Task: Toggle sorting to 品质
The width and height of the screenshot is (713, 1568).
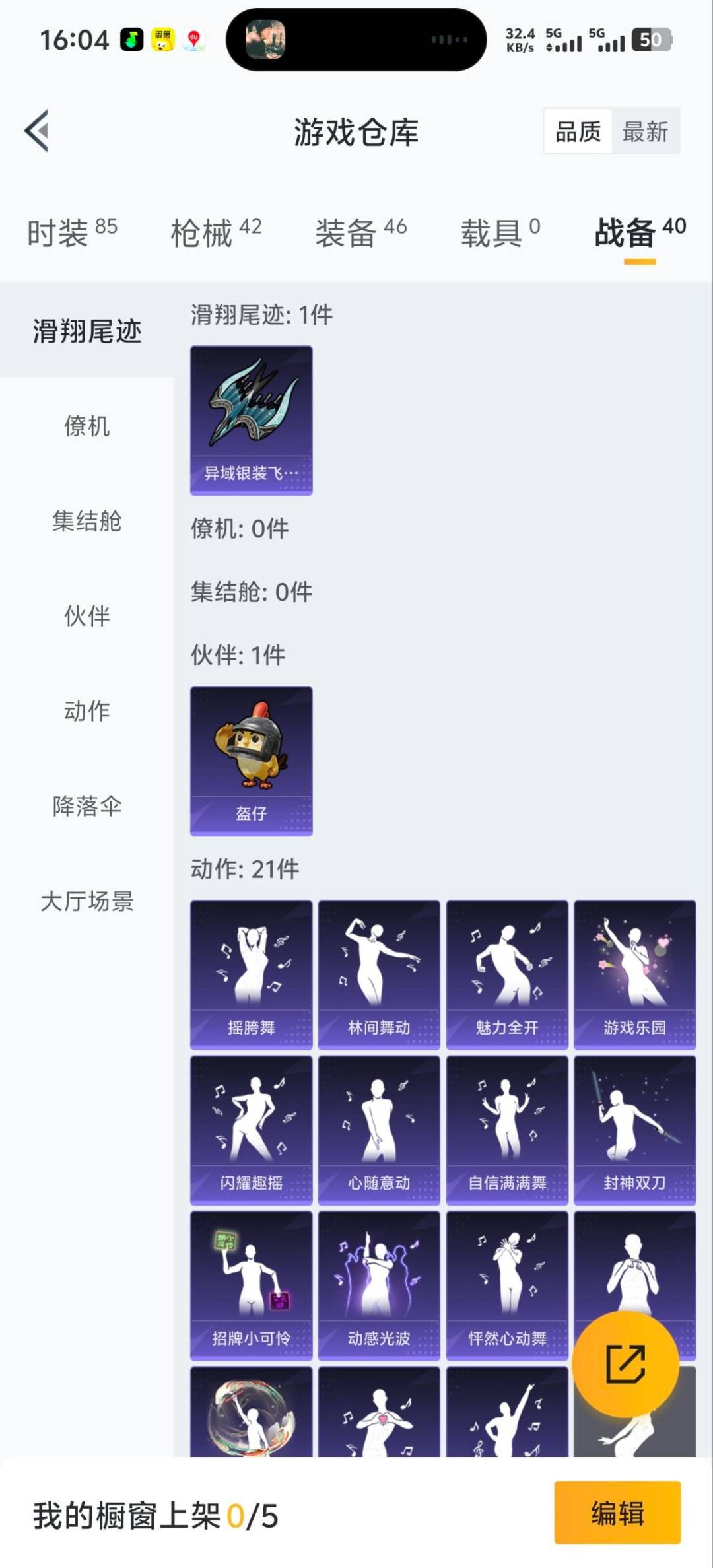Action: (577, 131)
